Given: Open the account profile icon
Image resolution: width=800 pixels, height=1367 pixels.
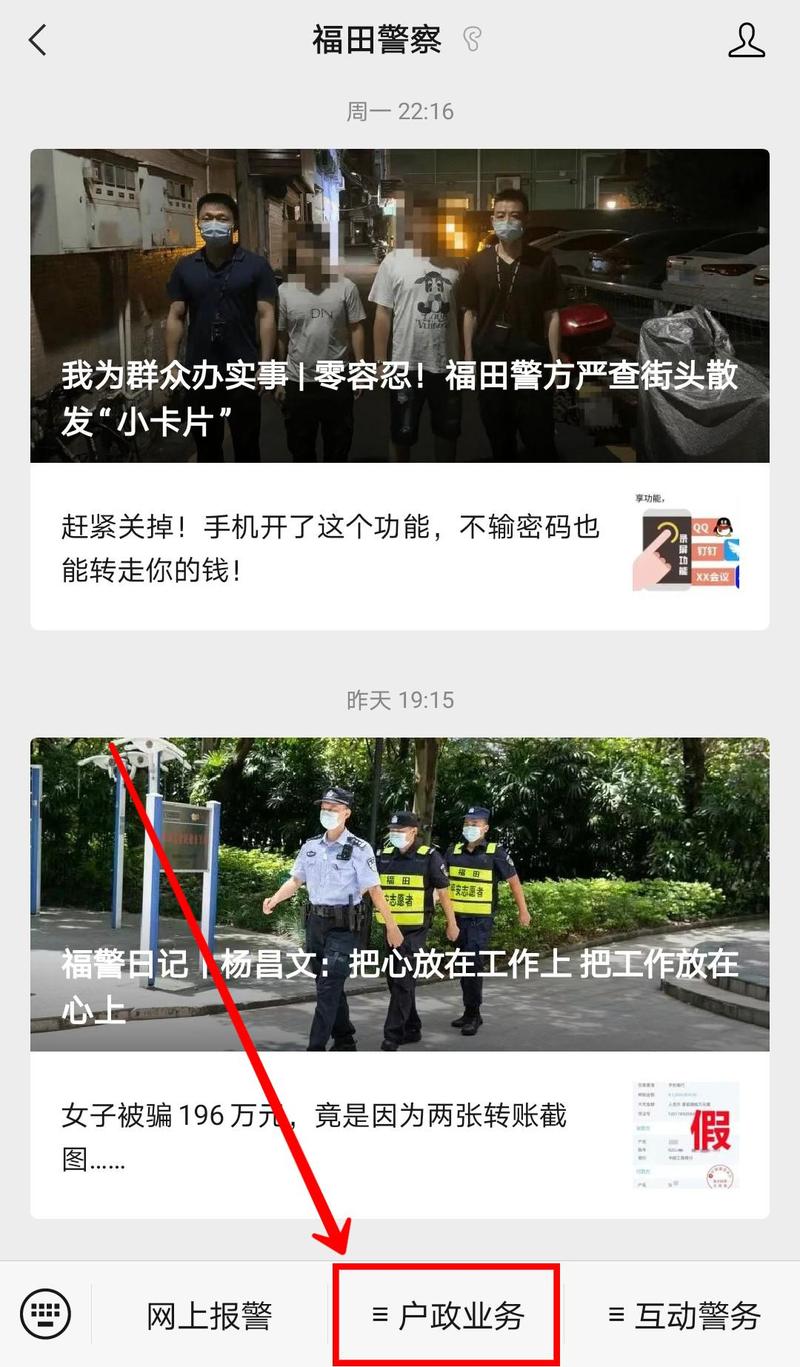Looking at the screenshot, I should click(746, 41).
